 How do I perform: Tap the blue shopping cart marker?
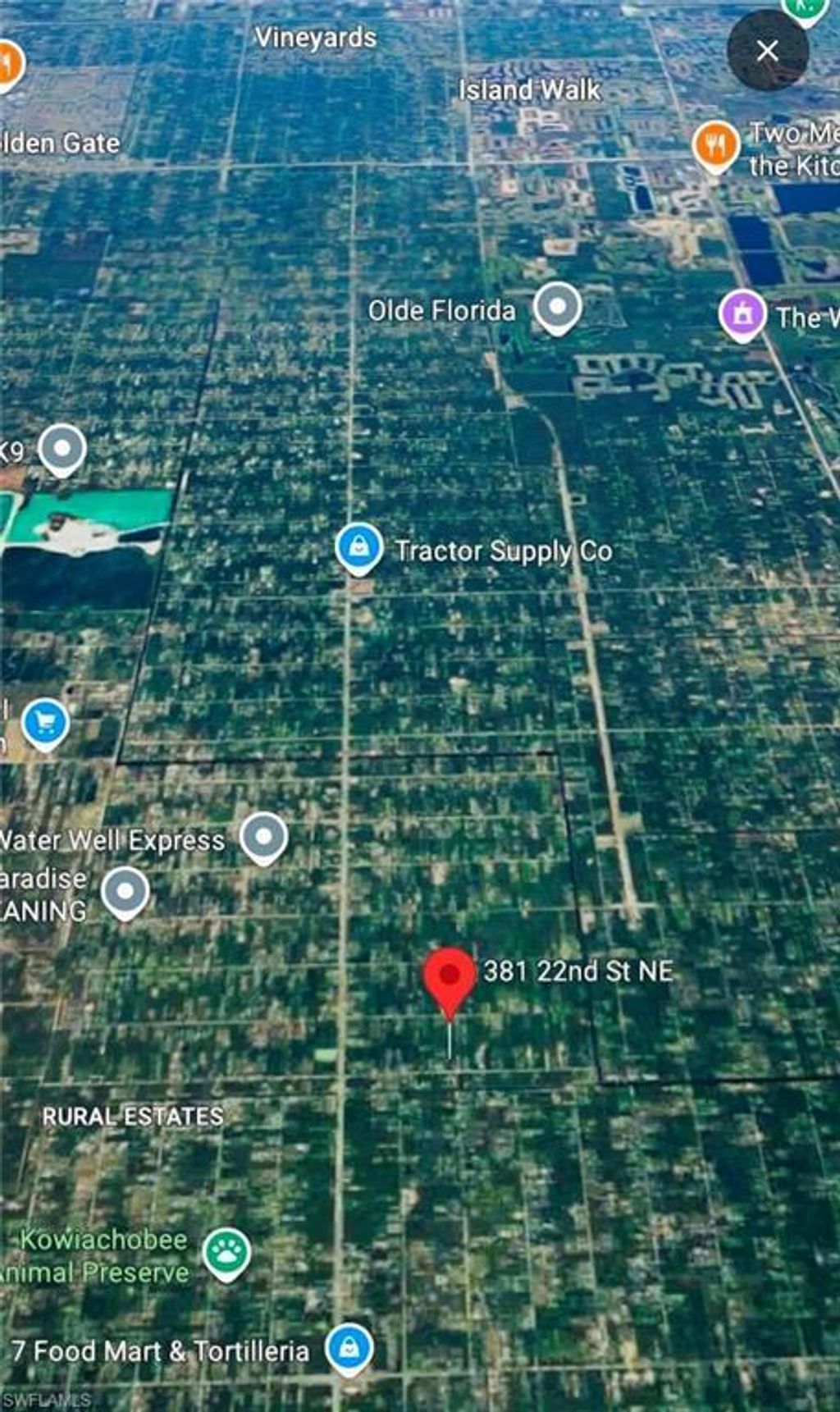(45, 724)
